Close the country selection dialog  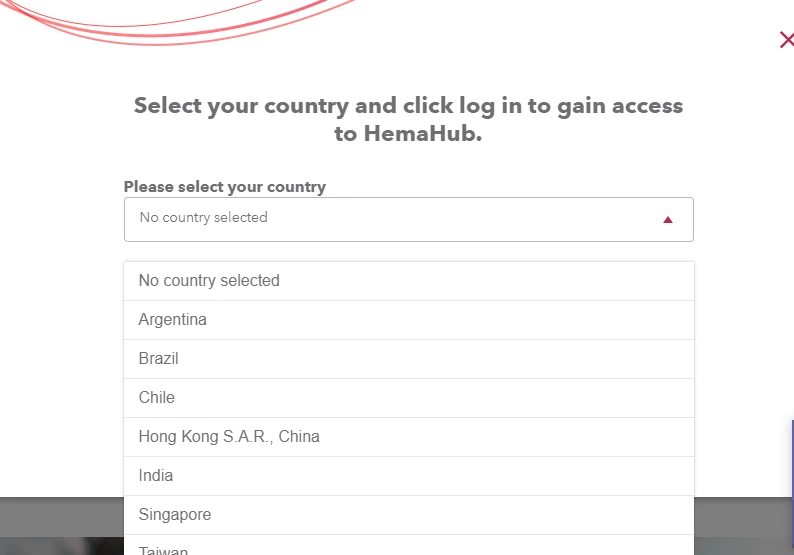(786, 40)
